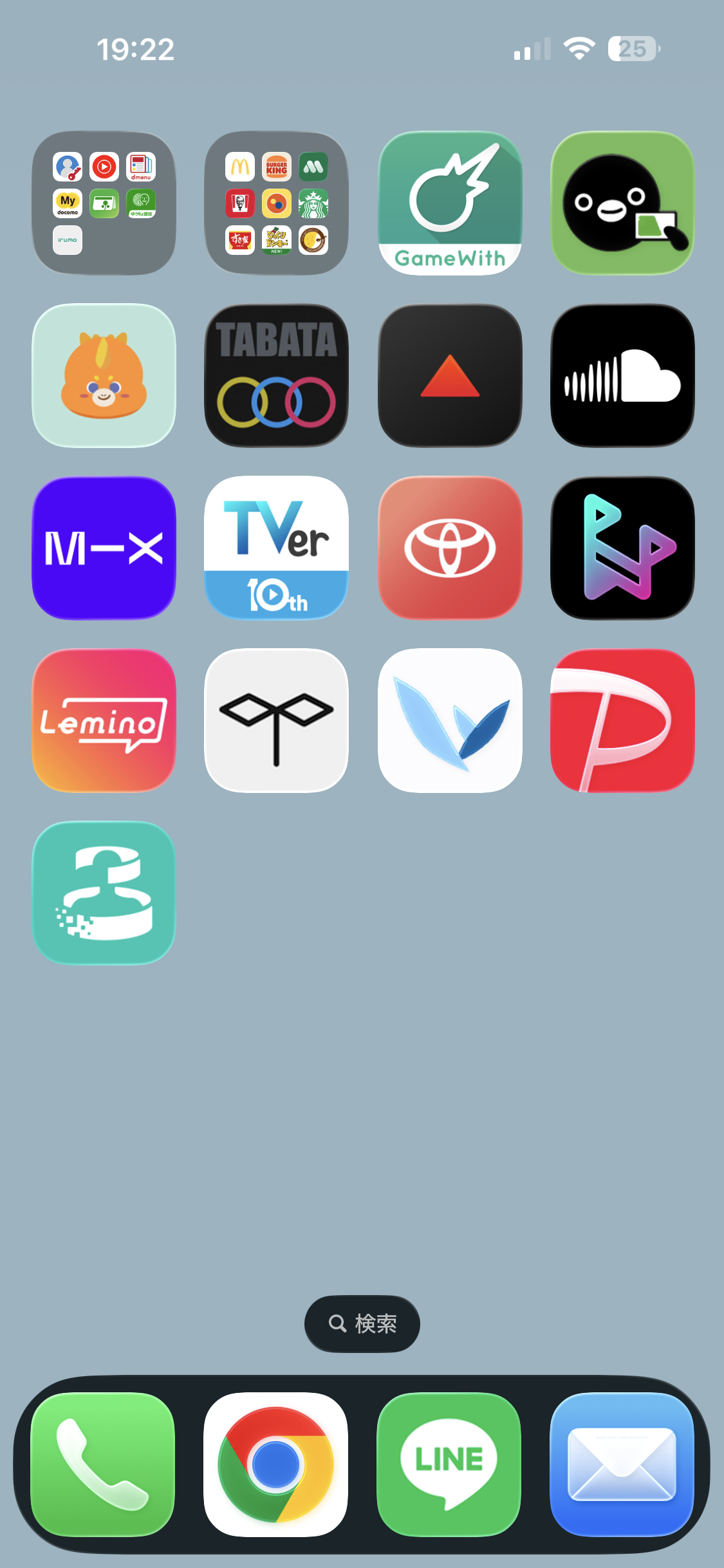Open the Phone app in dock

click(103, 1464)
